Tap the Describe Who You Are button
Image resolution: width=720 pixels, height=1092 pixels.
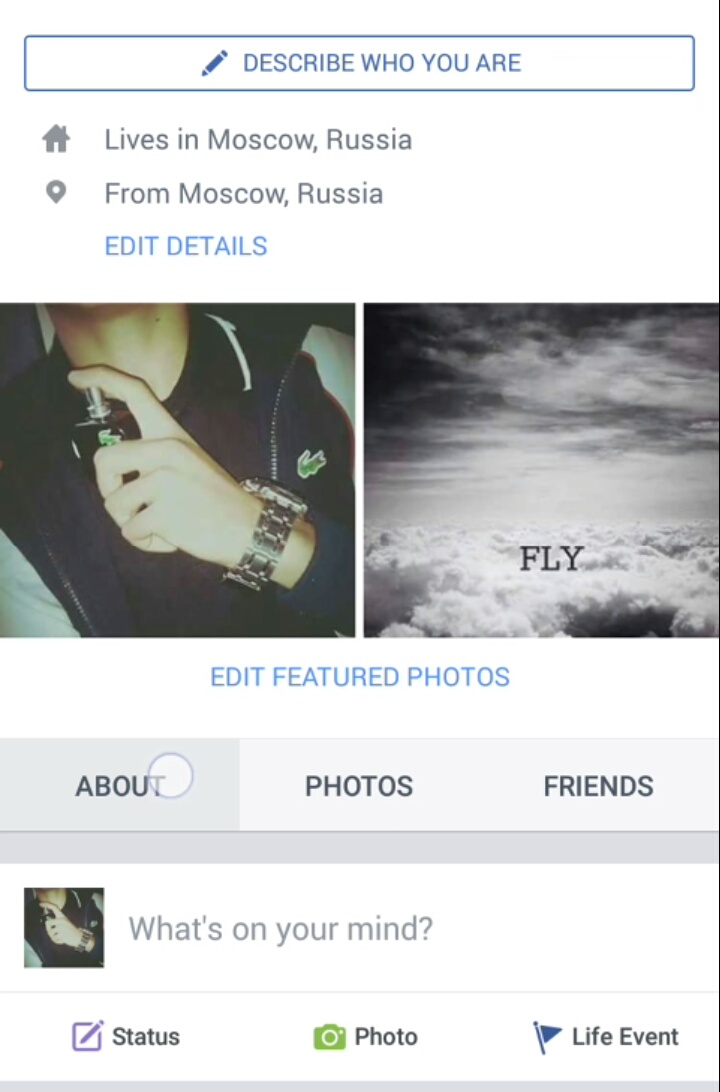click(x=359, y=64)
